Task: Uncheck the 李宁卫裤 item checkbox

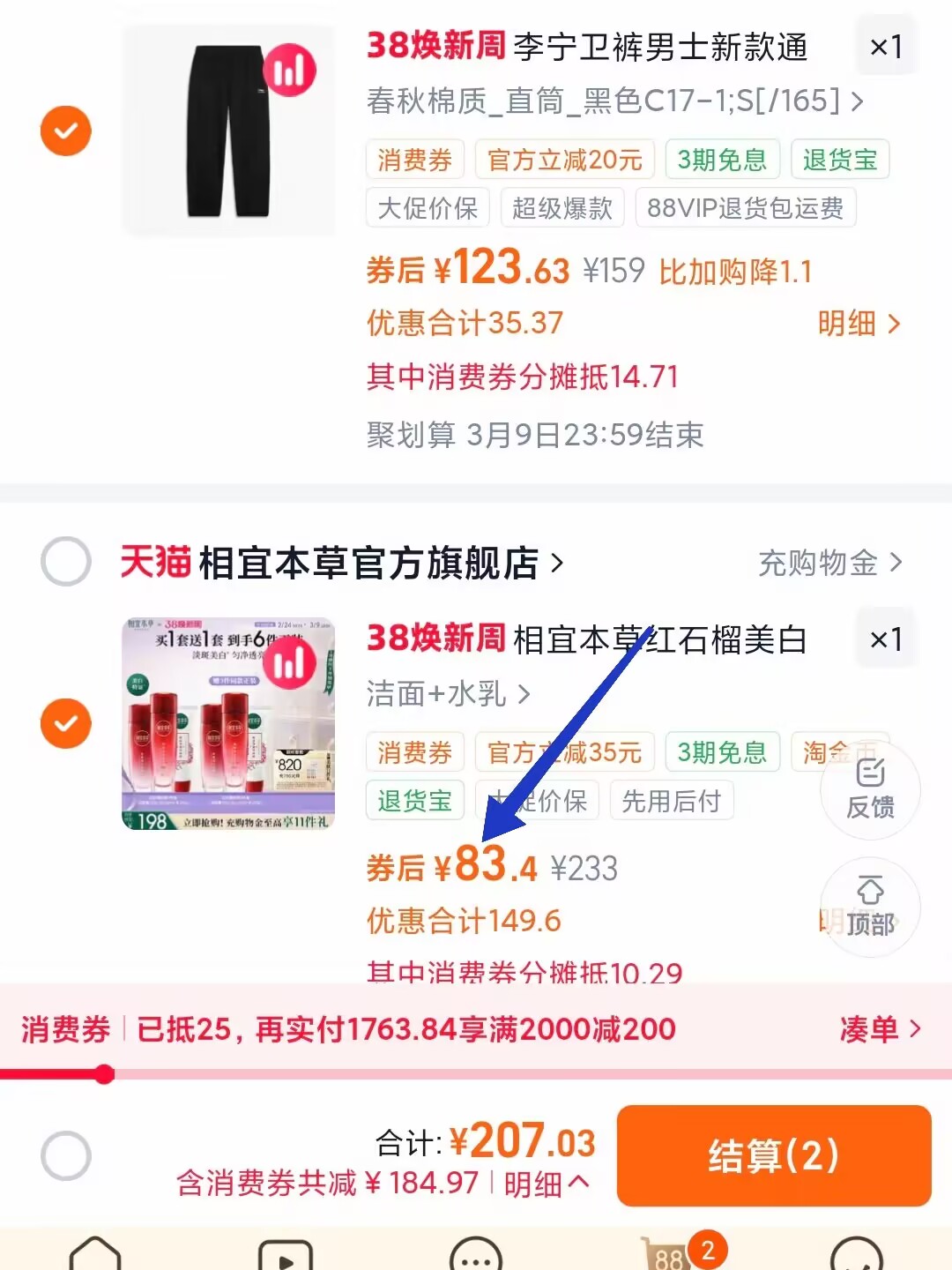Action: click(66, 131)
